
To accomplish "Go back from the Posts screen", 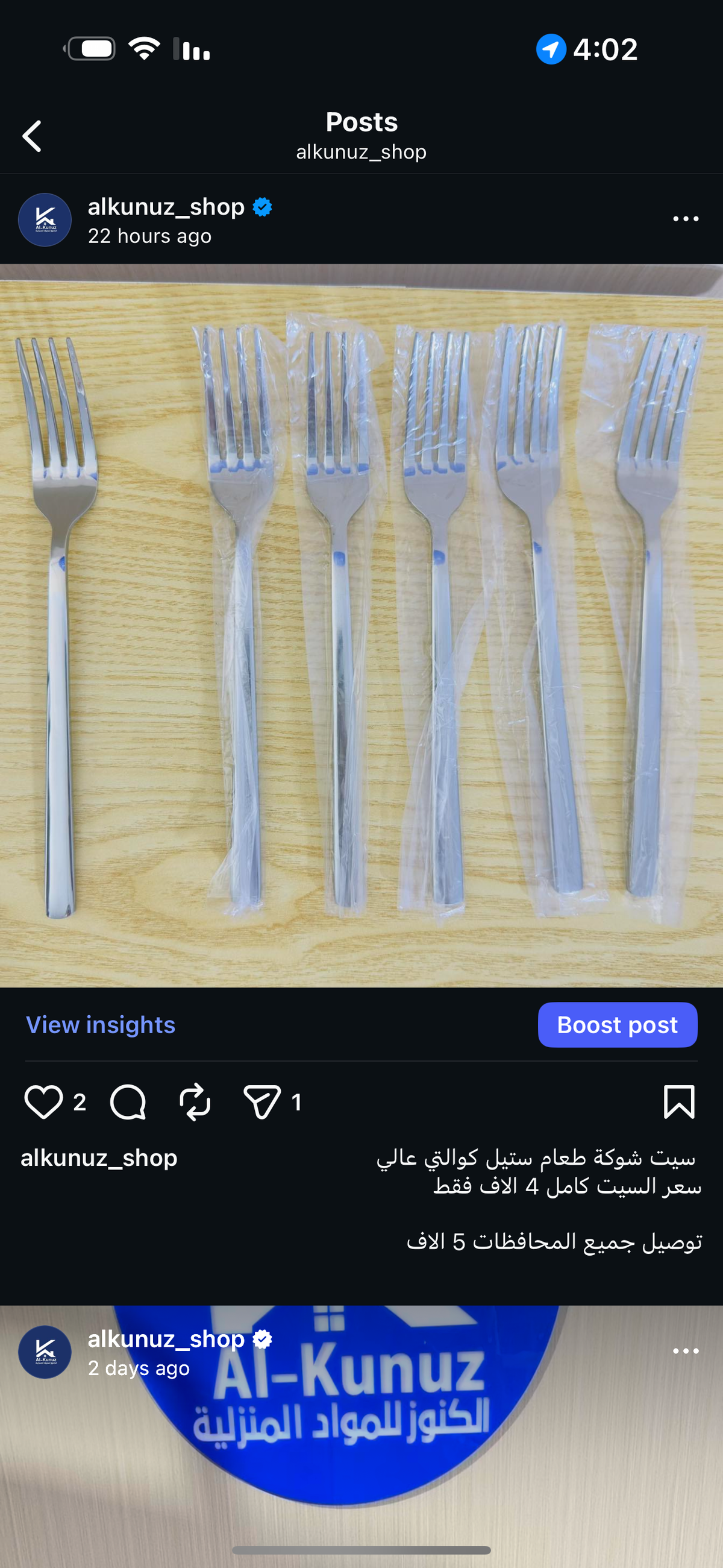I will [33, 136].
